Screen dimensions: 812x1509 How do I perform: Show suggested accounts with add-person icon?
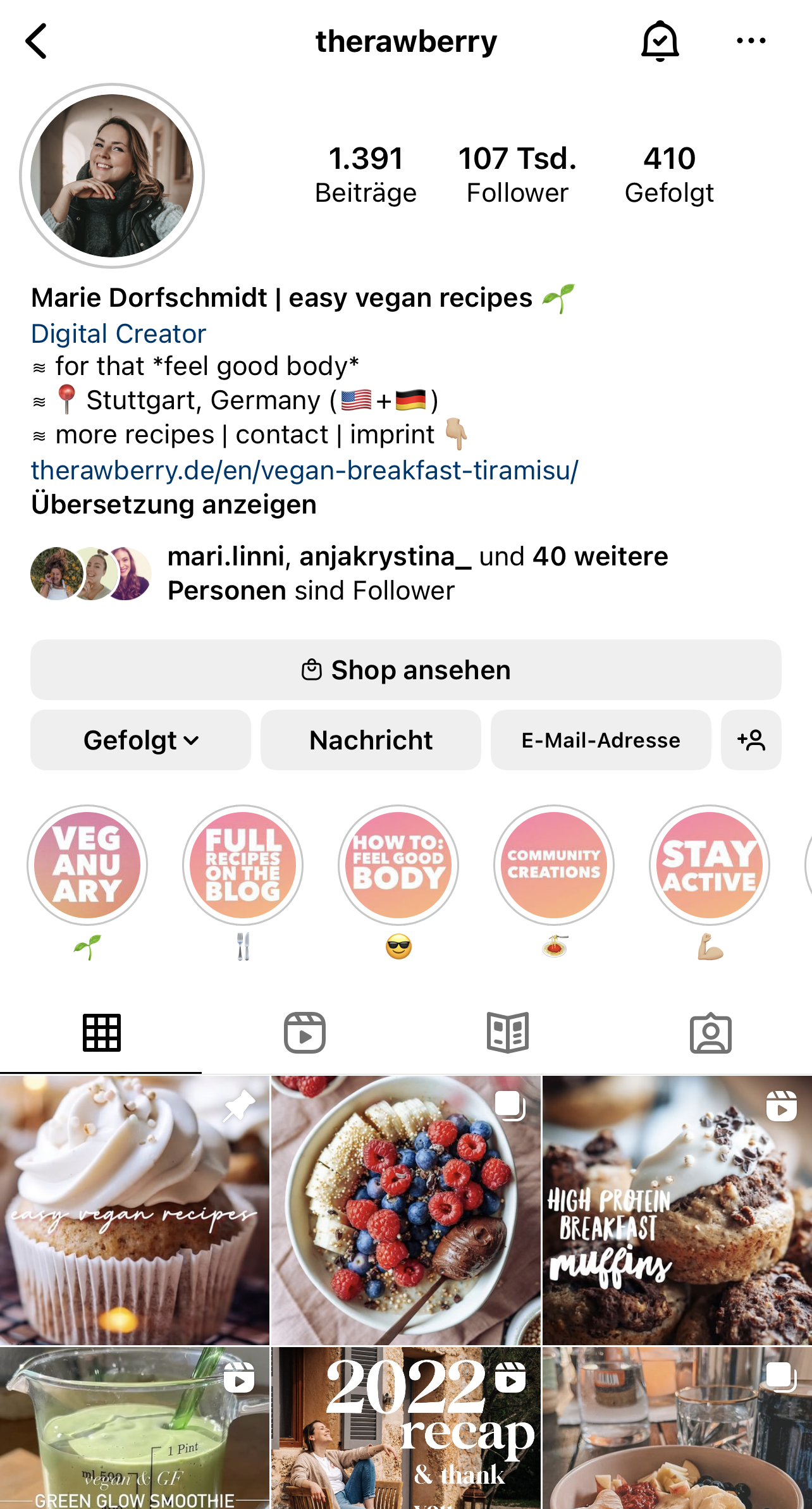click(x=751, y=740)
